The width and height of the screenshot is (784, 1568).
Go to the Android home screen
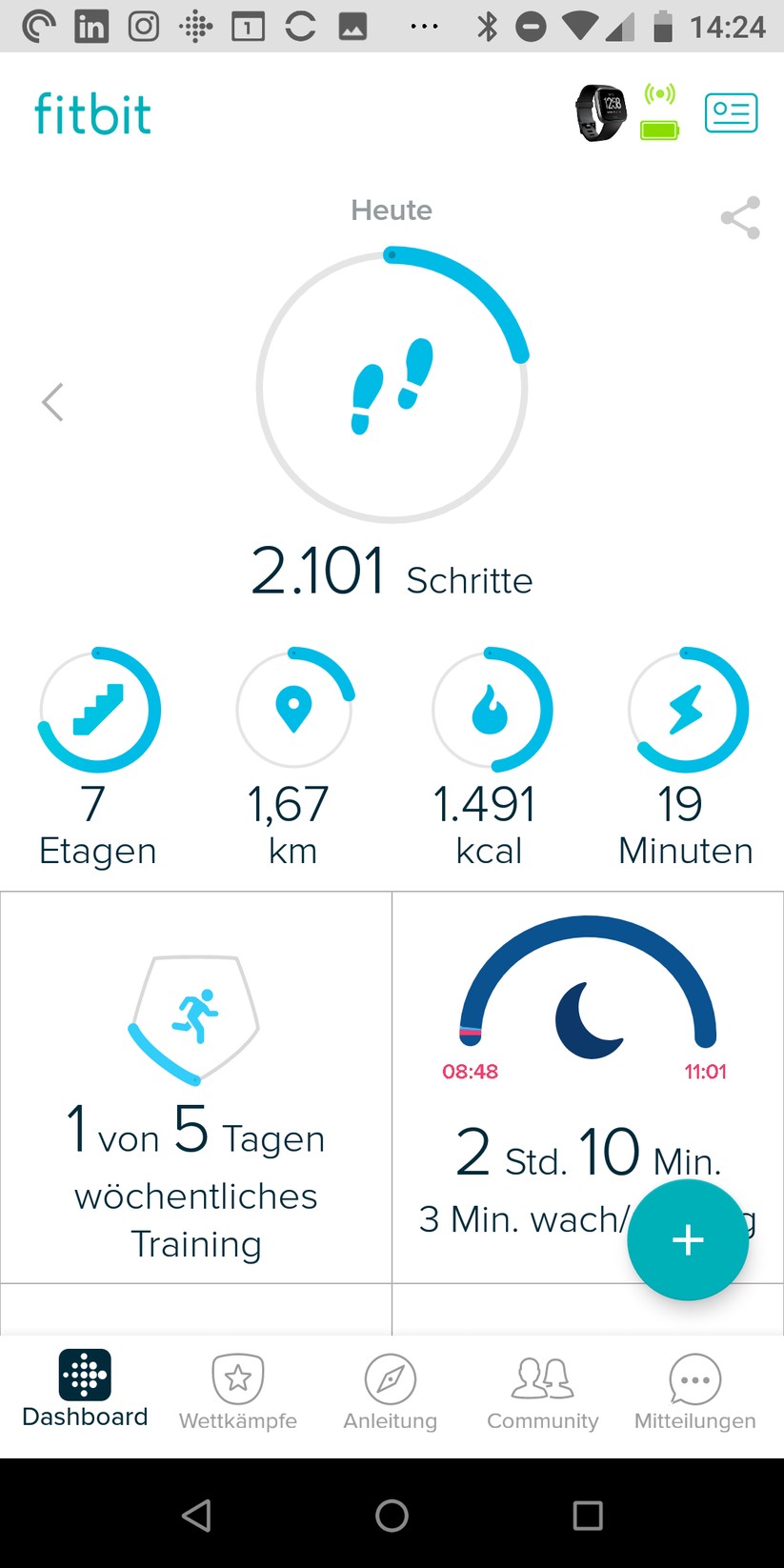coord(392,1515)
